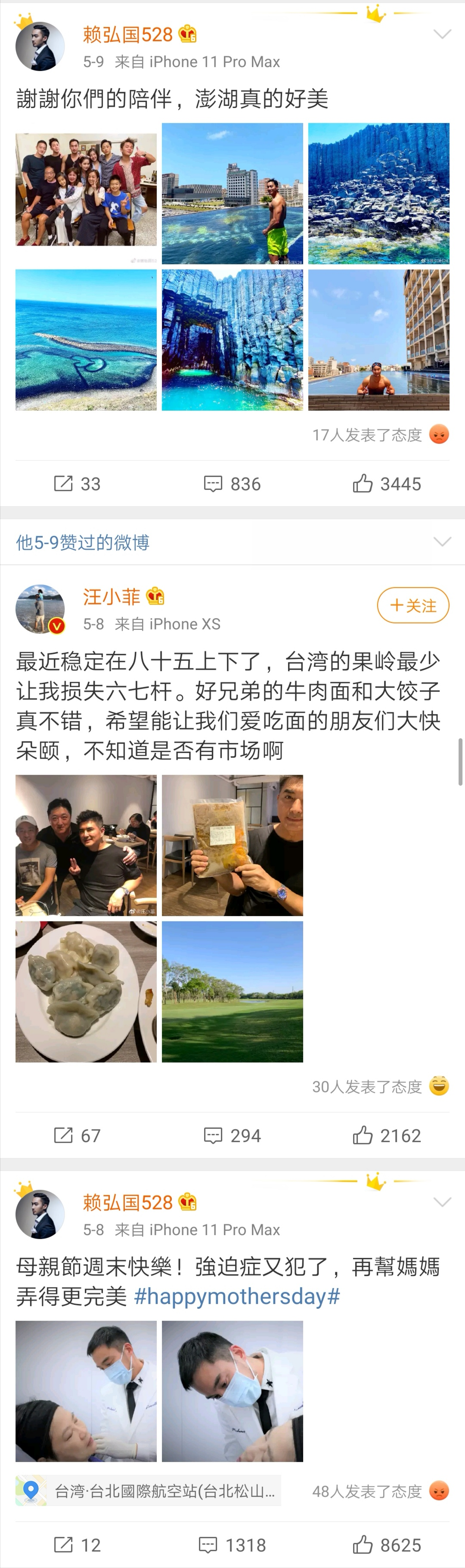Expand the menu on the 母親節週末快樂 post
The width and height of the screenshot is (465, 1568).
443,1202
